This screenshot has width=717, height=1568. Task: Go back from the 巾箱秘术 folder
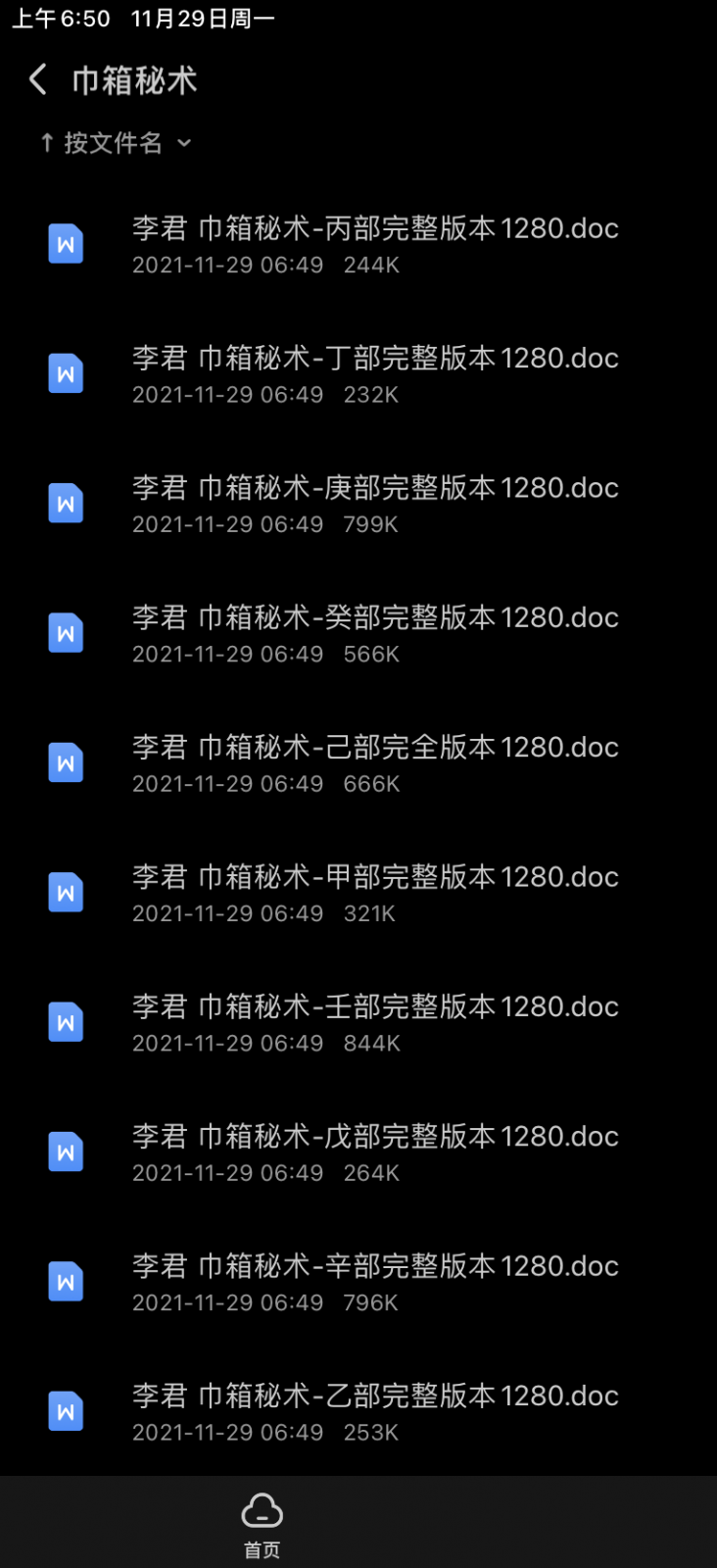click(38, 79)
